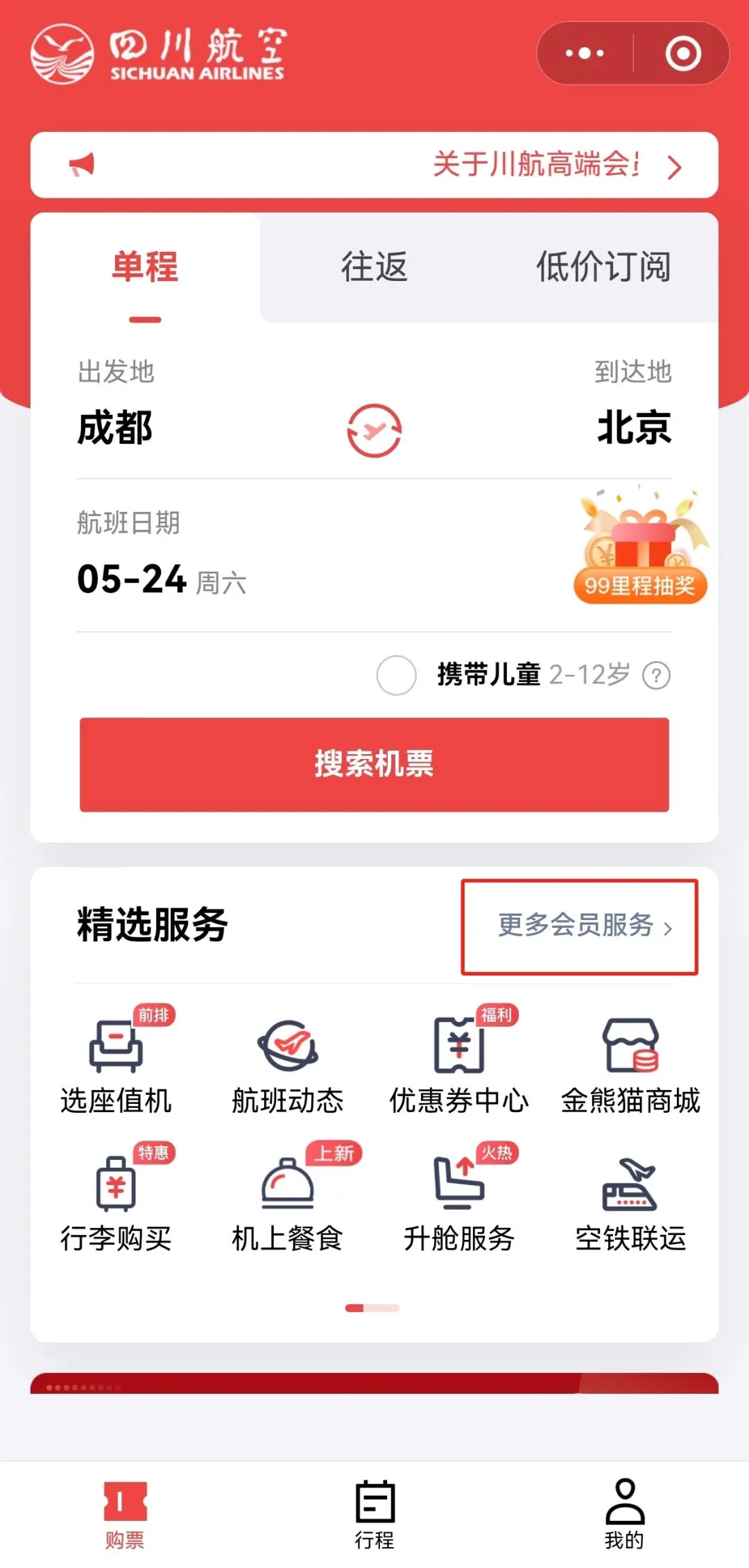The height and width of the screenshot is (1568, 749).
Task: Open 优惠券中心 coupon center
Action: click(x=459, y=1060)
